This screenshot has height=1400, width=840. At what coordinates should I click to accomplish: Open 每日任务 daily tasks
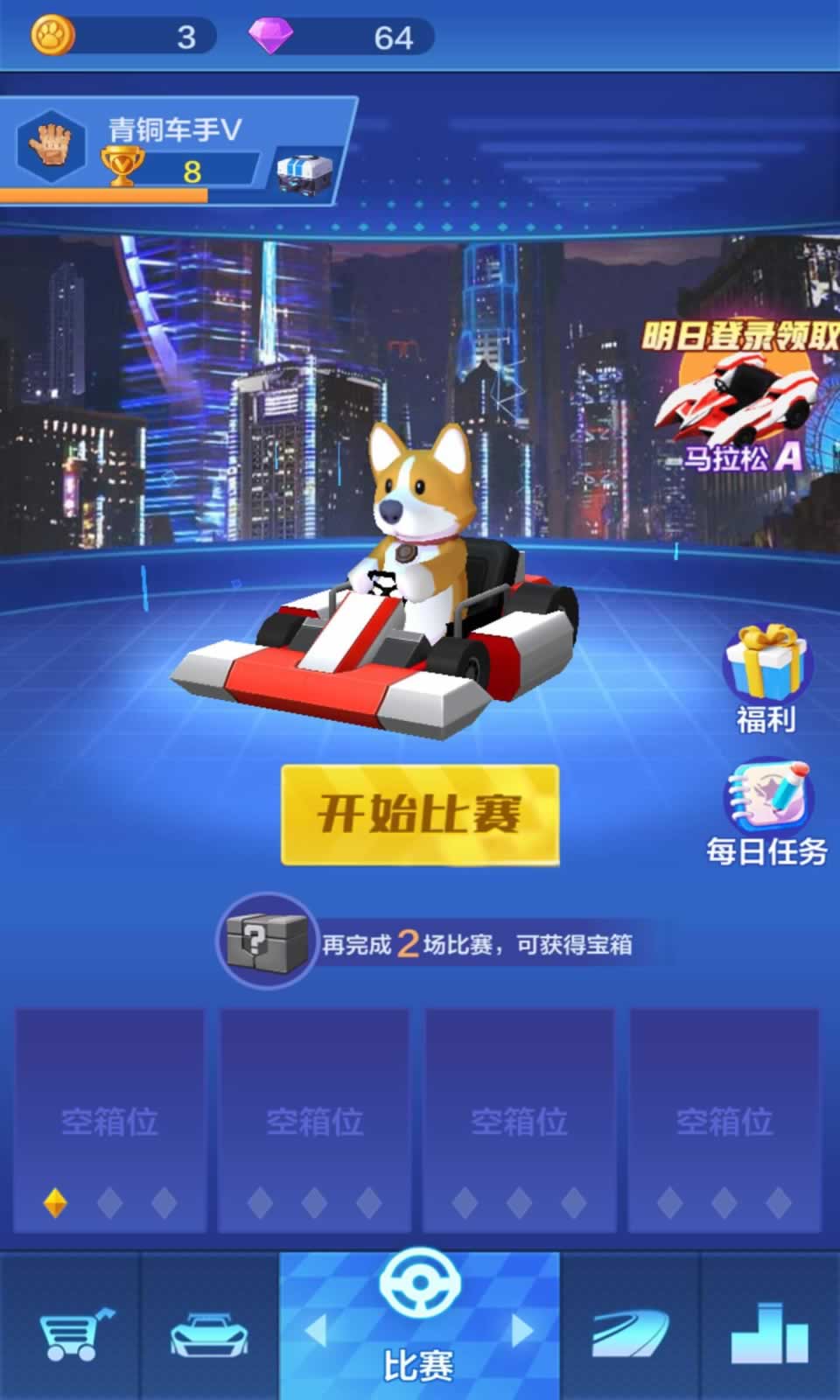766,812
